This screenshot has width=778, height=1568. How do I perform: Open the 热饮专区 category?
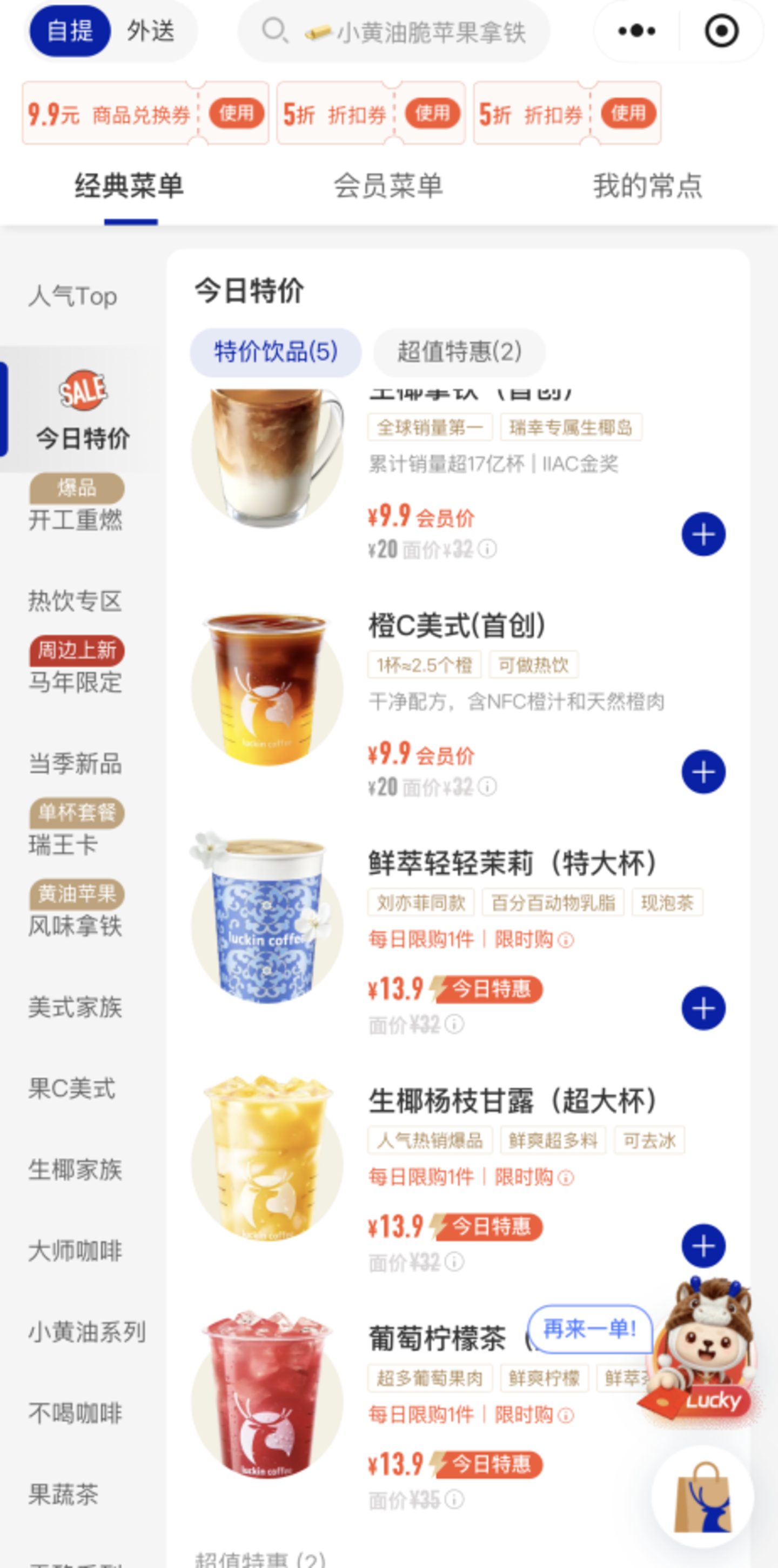point(75,601)
